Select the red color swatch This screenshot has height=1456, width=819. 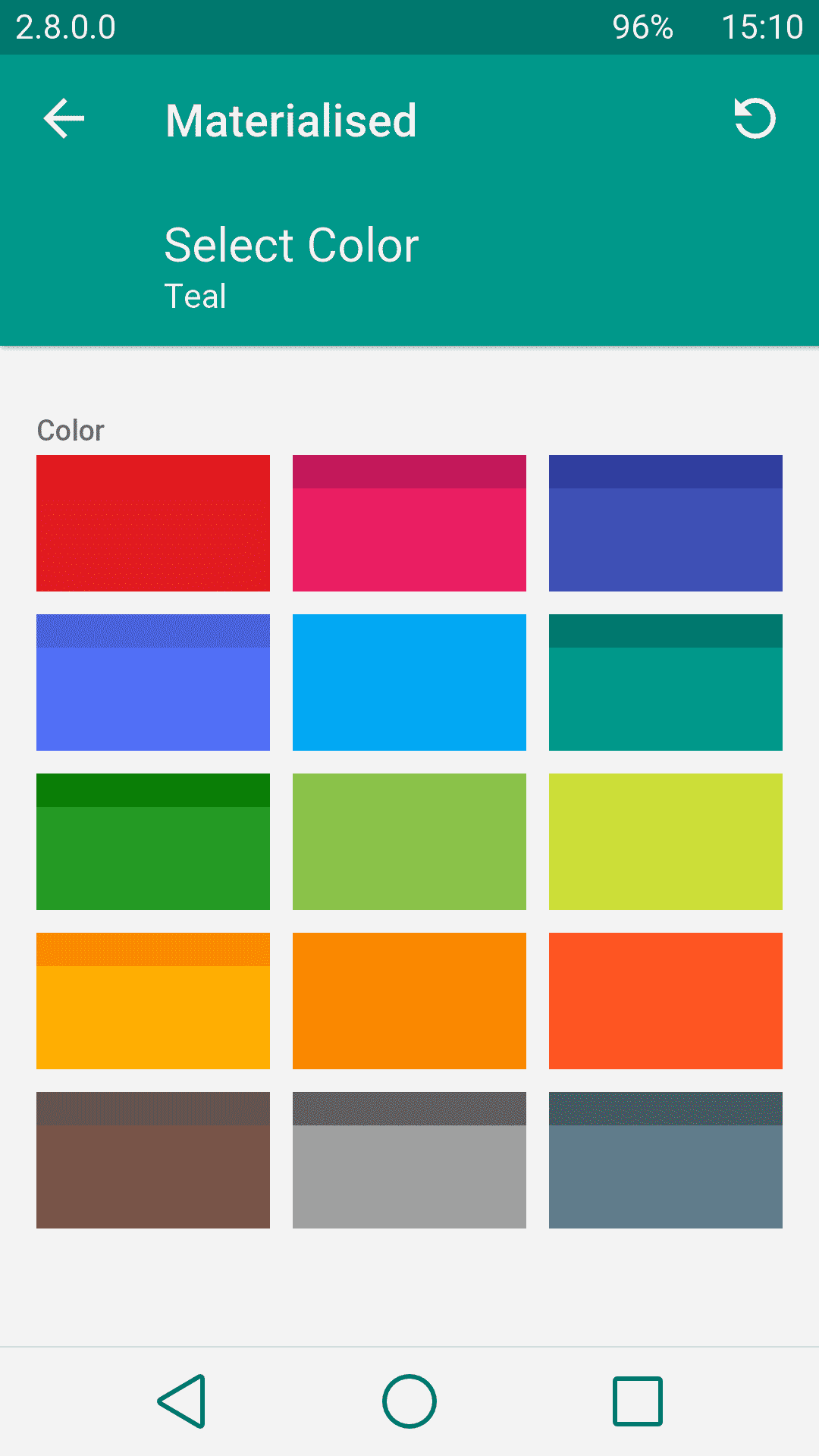click(x=153, y=523)
